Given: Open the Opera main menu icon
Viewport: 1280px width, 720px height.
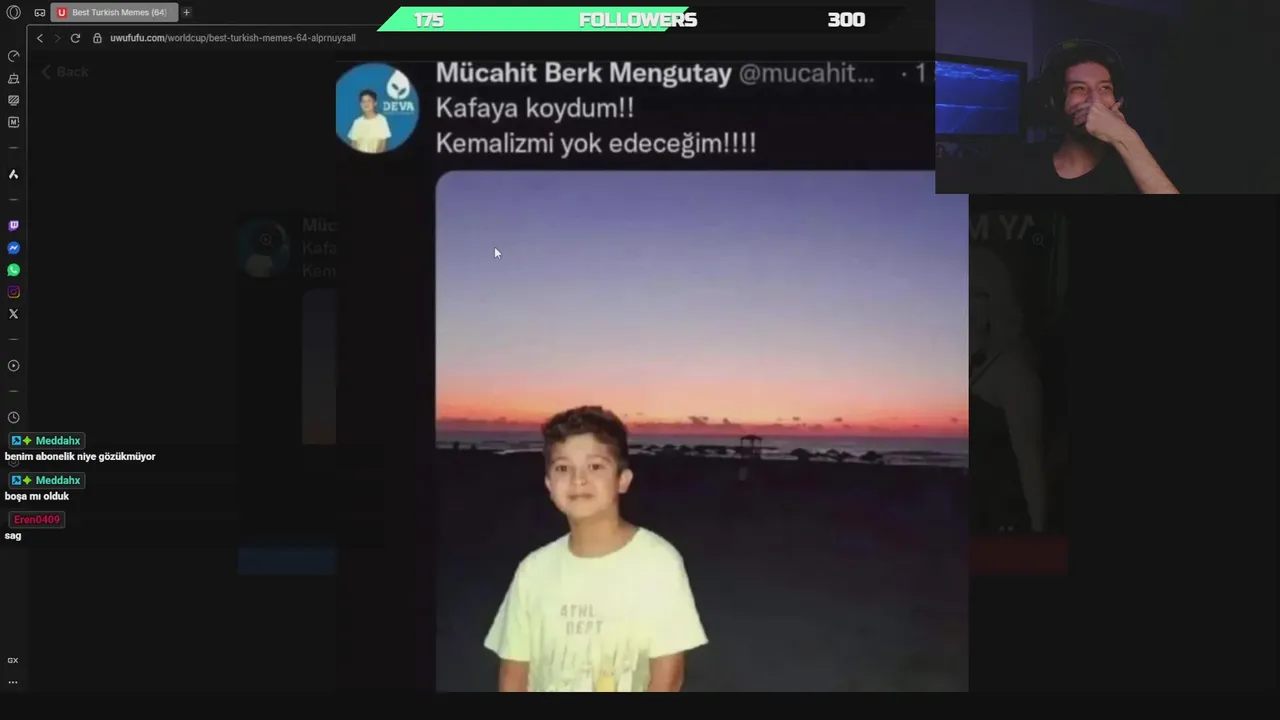Looking at the screenshot, I should 13,12.
